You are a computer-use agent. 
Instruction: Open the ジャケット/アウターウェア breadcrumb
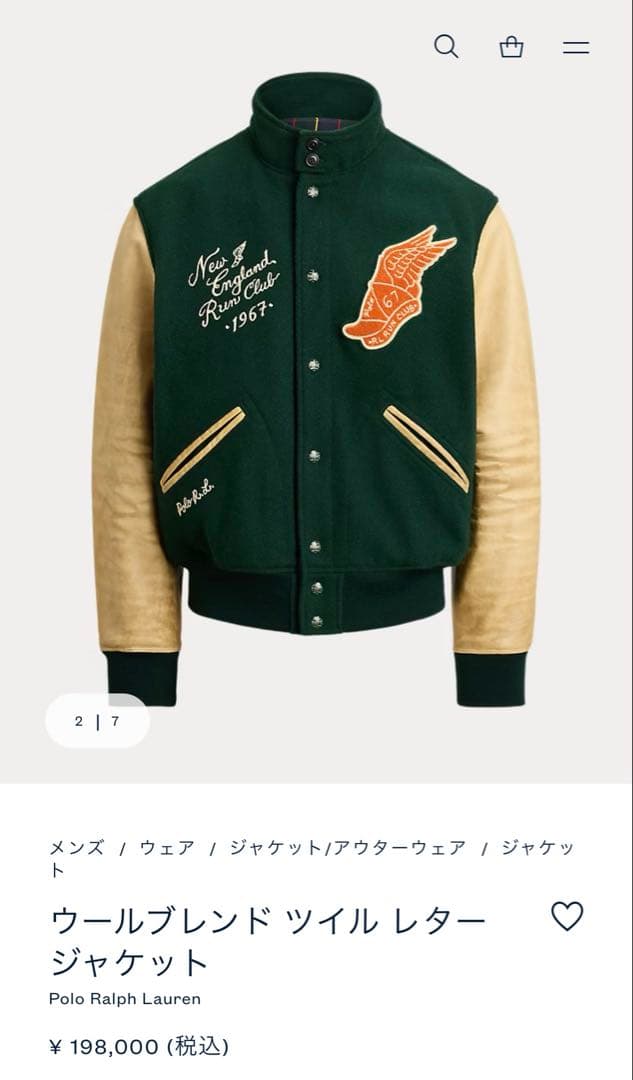tap(347, 848)
